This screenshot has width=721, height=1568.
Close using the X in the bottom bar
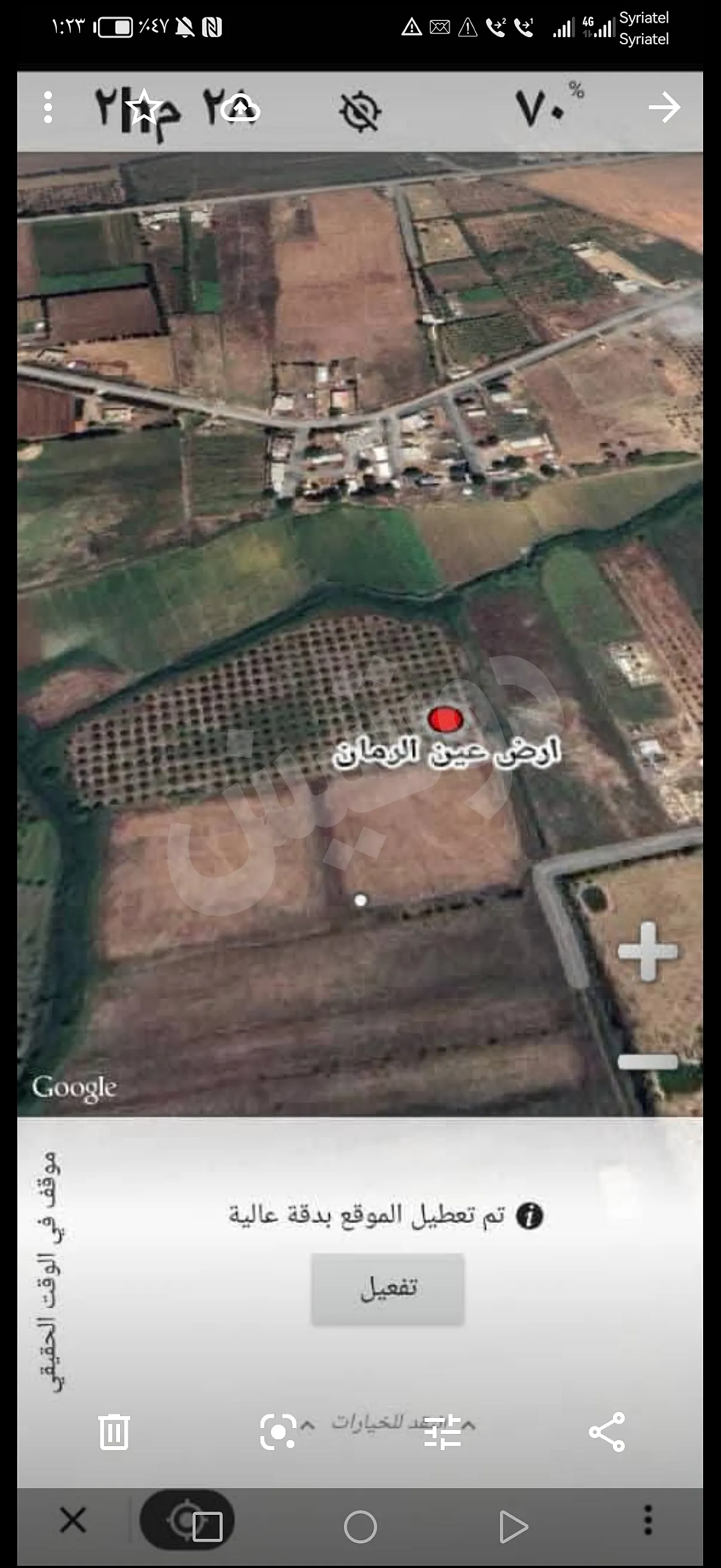click(x=73, y=1521)
